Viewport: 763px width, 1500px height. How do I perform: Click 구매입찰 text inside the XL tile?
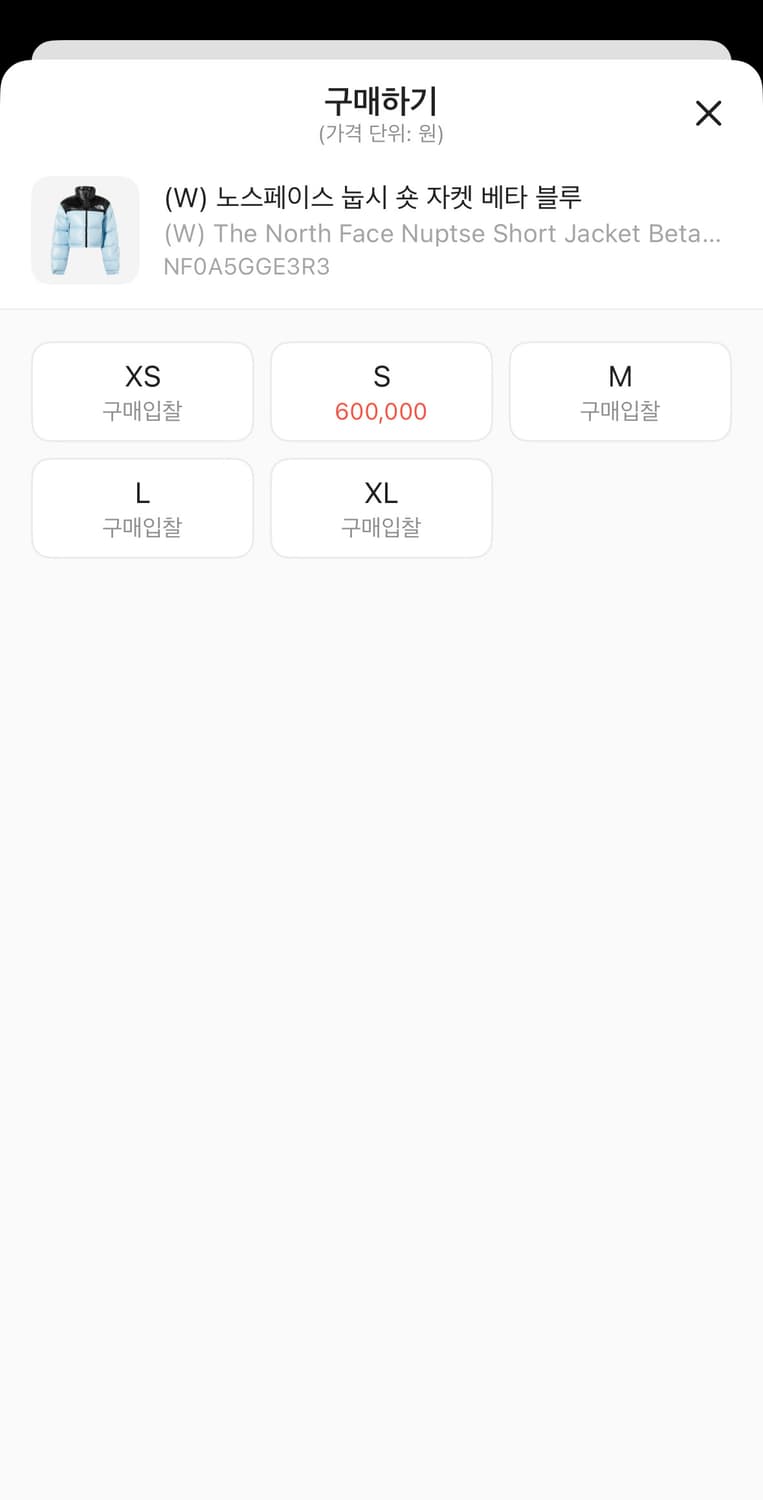381,527
